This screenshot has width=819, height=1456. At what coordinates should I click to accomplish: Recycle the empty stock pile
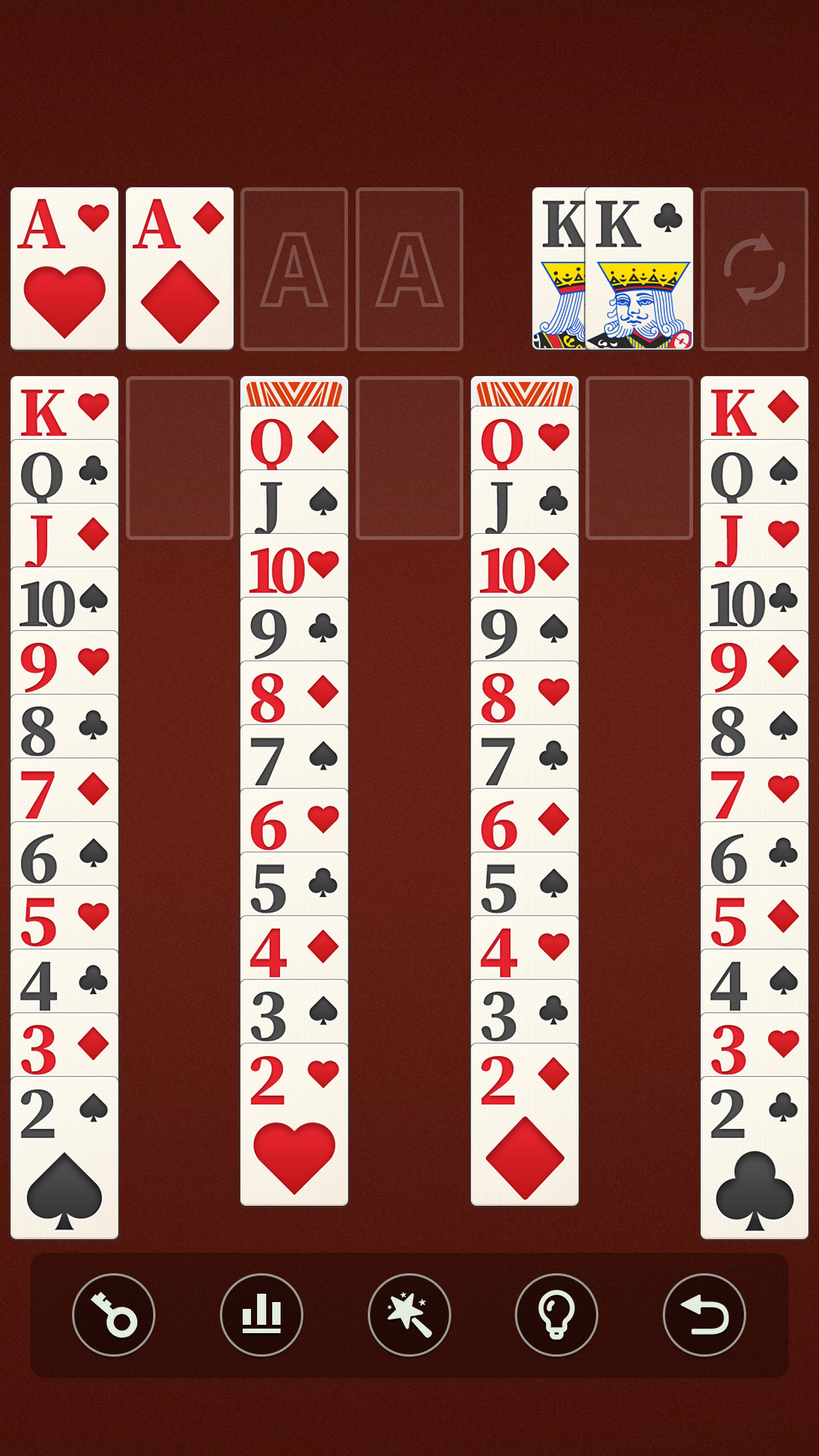755,268
